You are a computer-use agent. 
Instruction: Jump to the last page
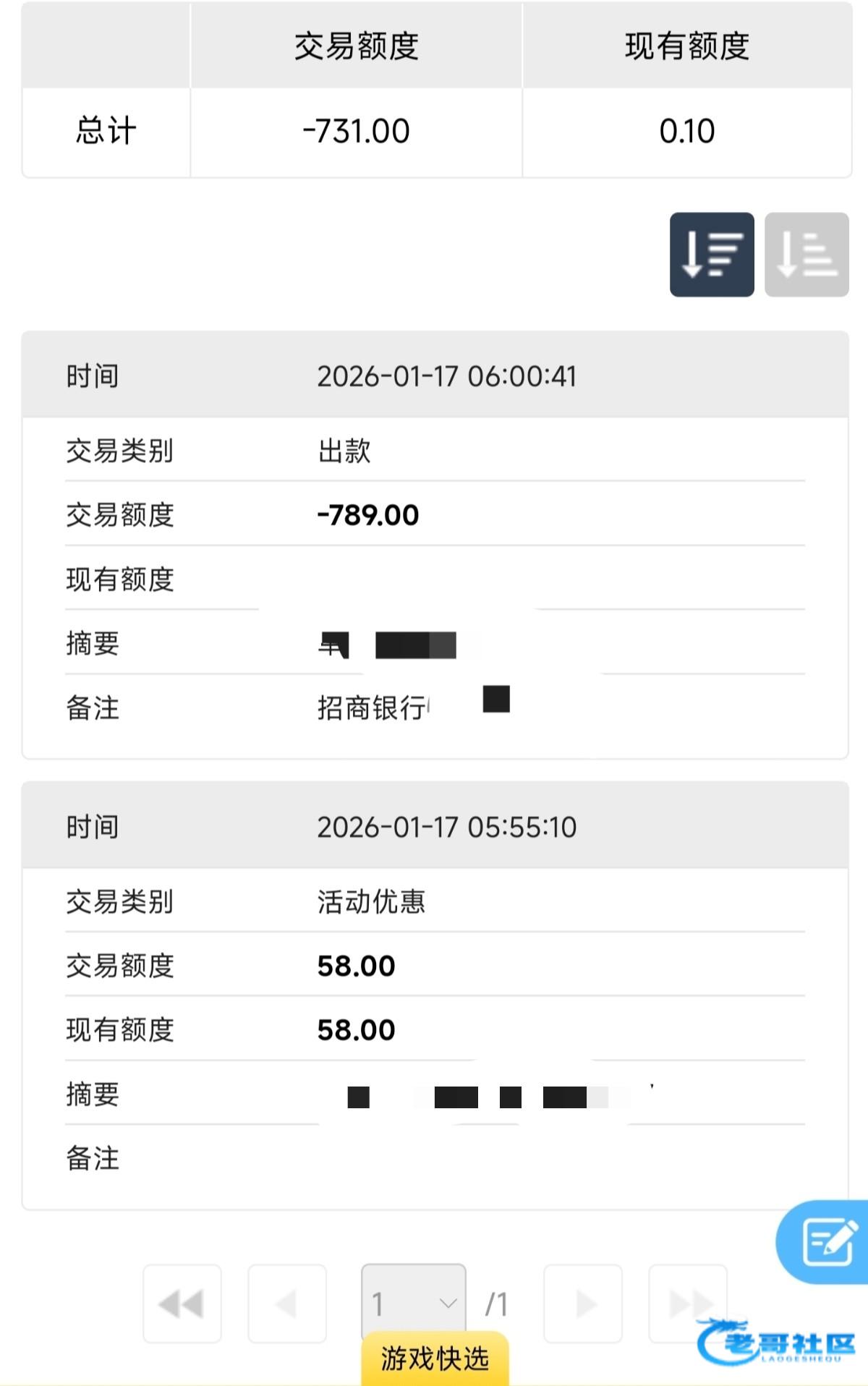[x=688, y=1304]
